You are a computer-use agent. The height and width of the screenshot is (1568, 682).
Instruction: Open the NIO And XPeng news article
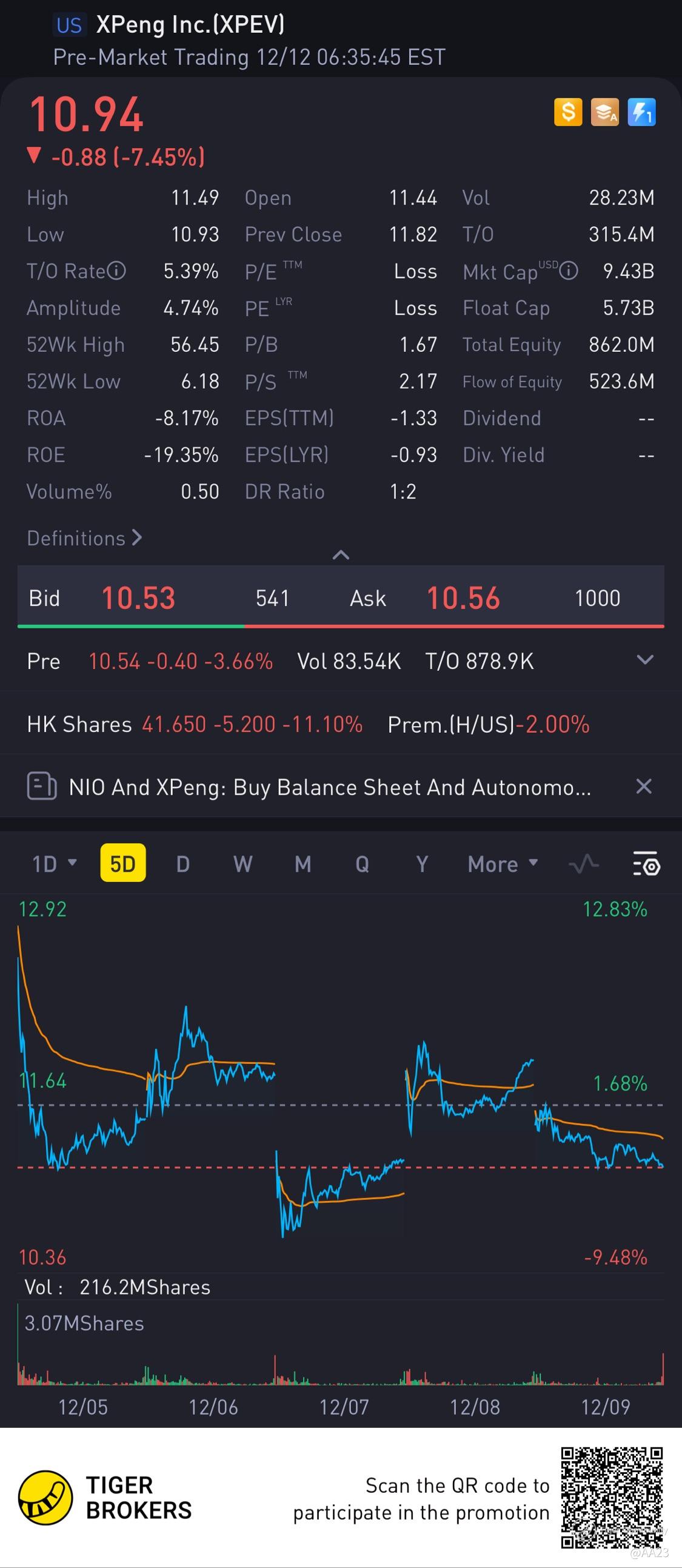tap(329, 787)
